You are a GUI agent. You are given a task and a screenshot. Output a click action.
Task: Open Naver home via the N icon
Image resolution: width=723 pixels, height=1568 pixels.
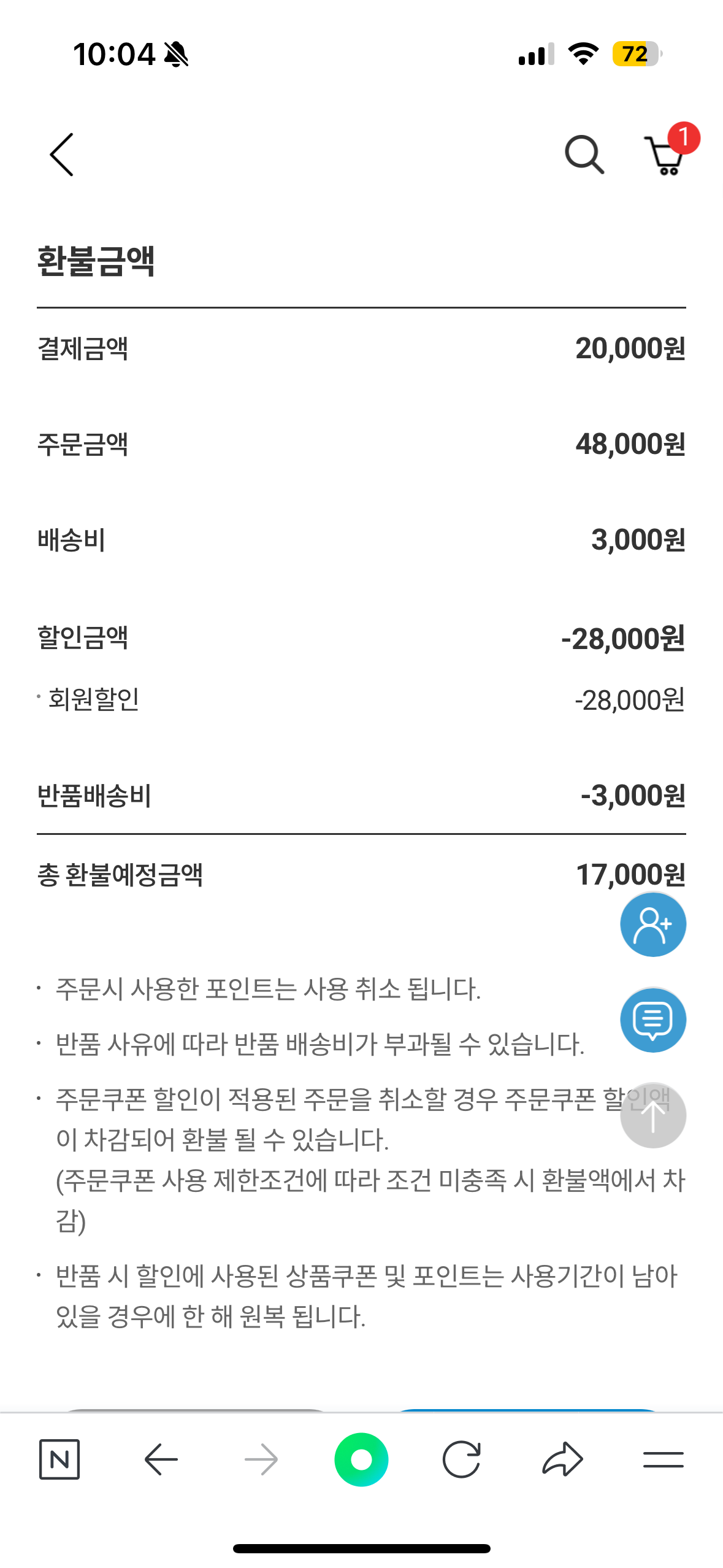[59, 1459]
